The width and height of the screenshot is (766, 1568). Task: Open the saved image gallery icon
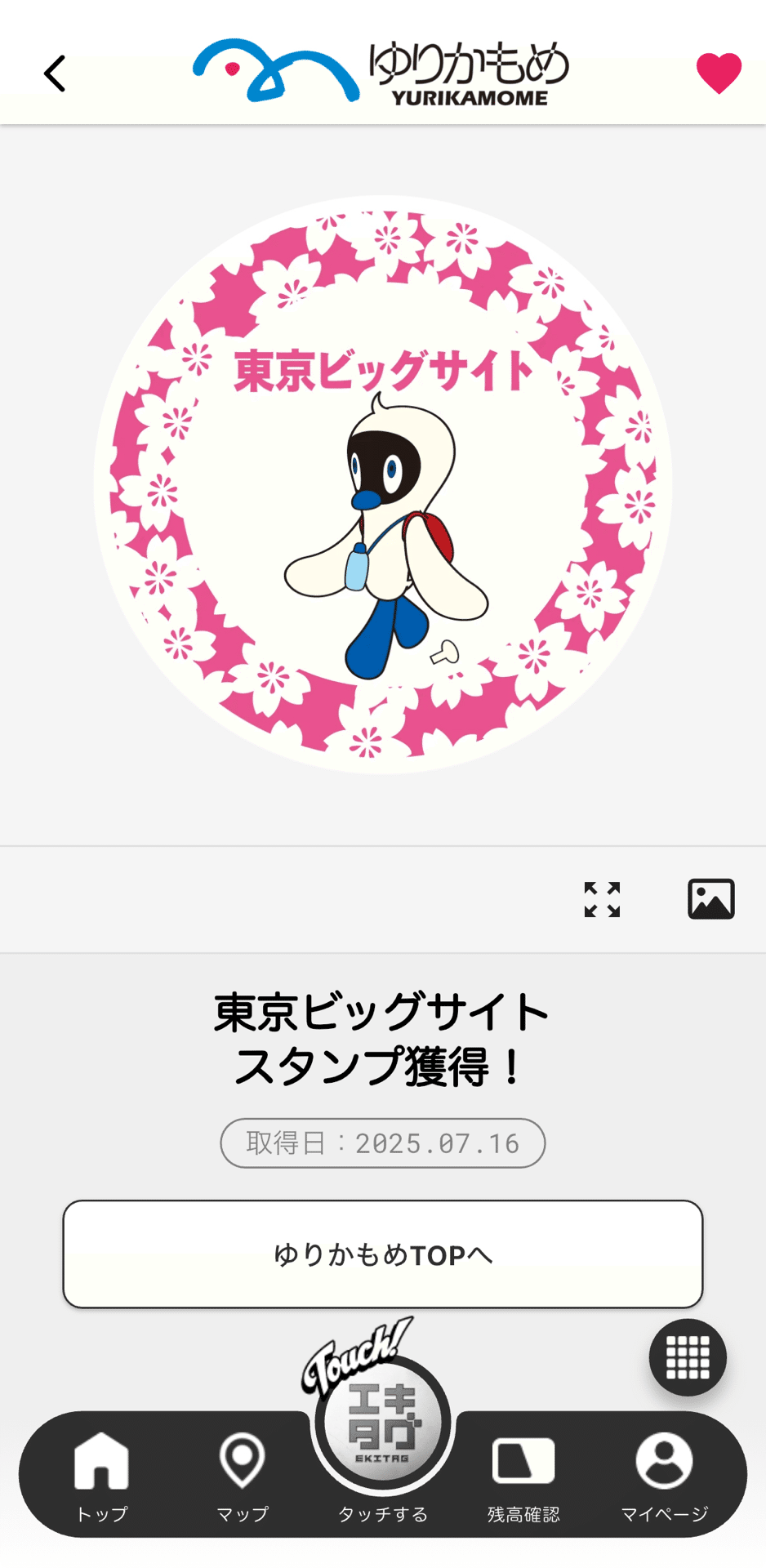(711, 898)
